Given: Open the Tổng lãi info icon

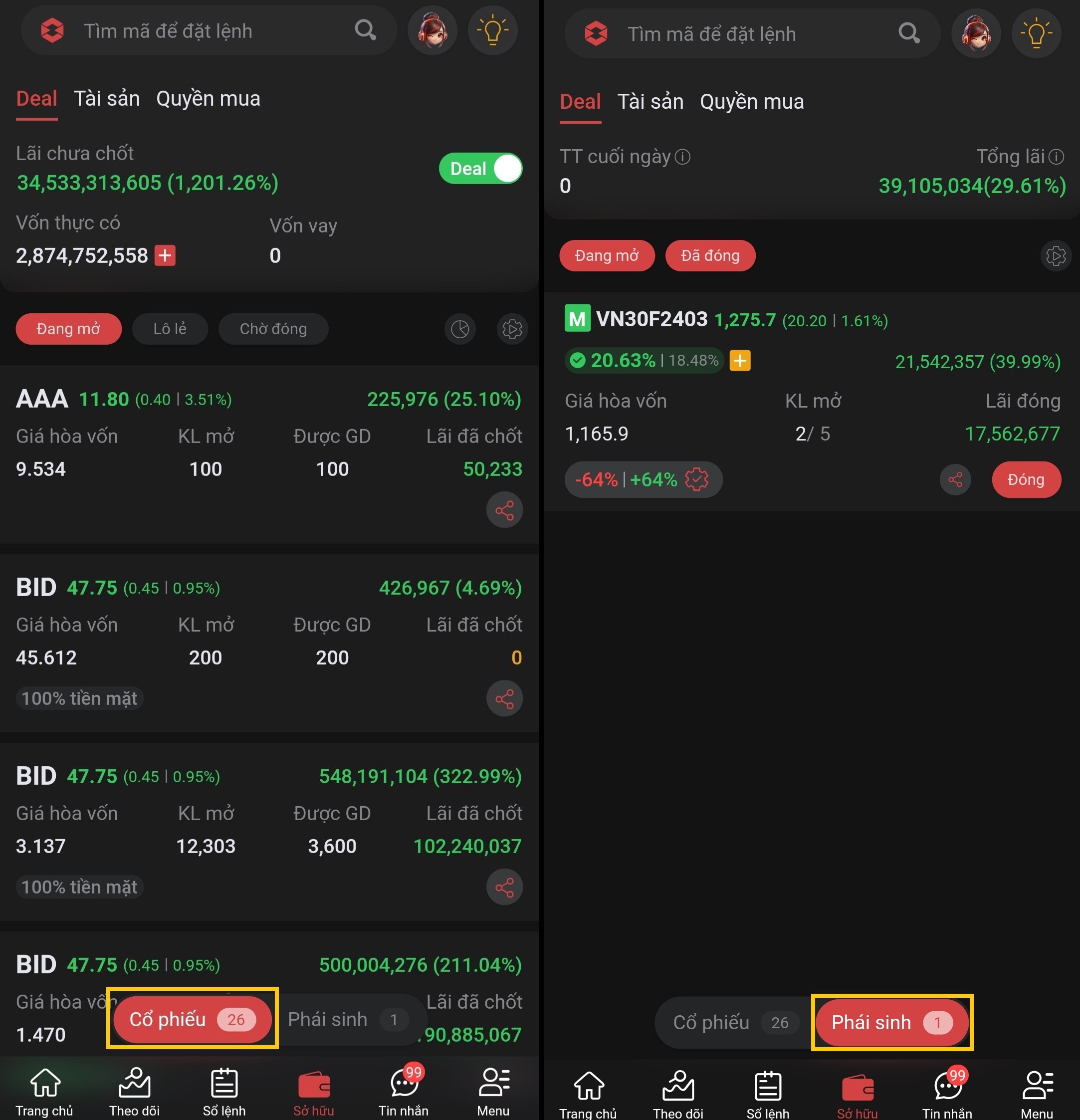Looking at the screenshot, I should point(1057,157).
